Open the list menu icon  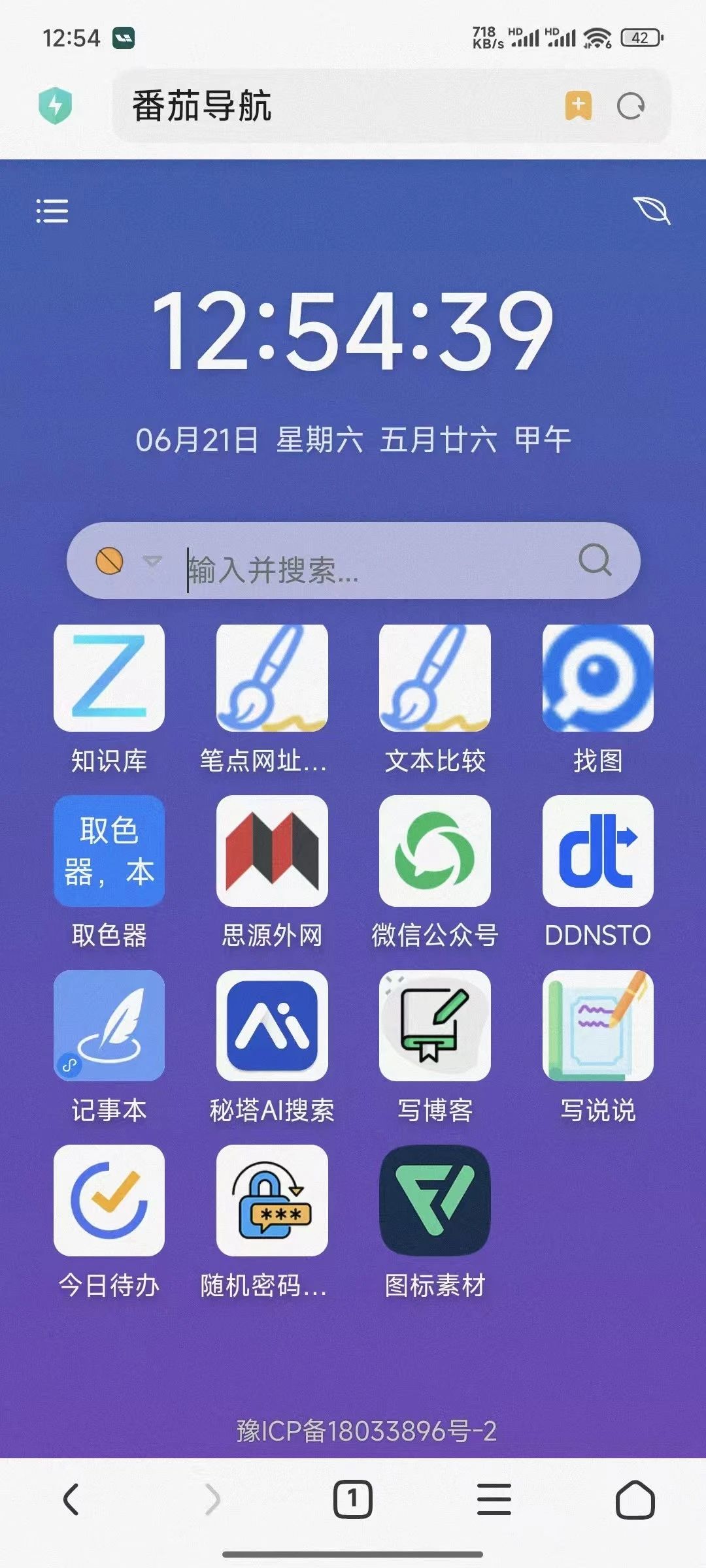(52, 210)
